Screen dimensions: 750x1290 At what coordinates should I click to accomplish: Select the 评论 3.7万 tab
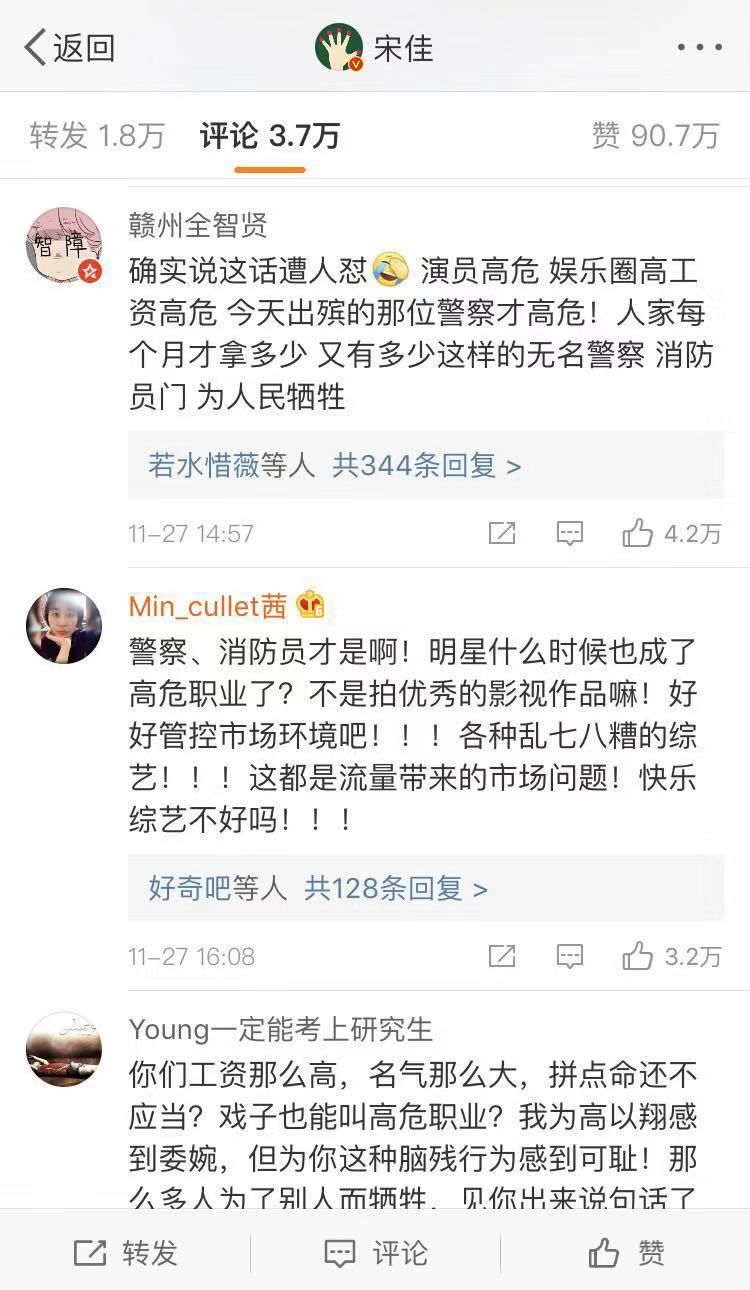(x=270, y=136)
